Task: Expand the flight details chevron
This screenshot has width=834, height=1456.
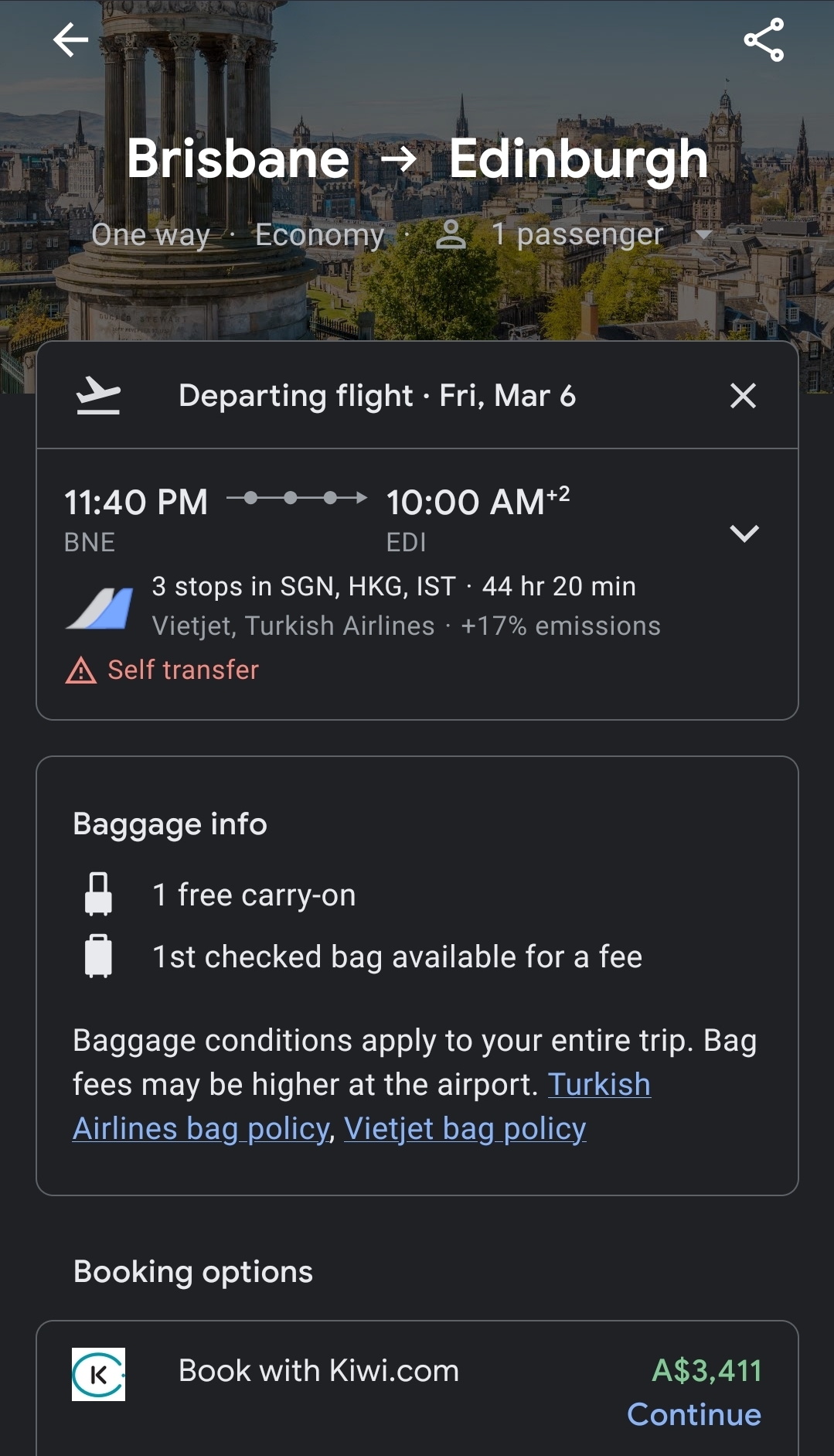Action: (x=744, y=533)
